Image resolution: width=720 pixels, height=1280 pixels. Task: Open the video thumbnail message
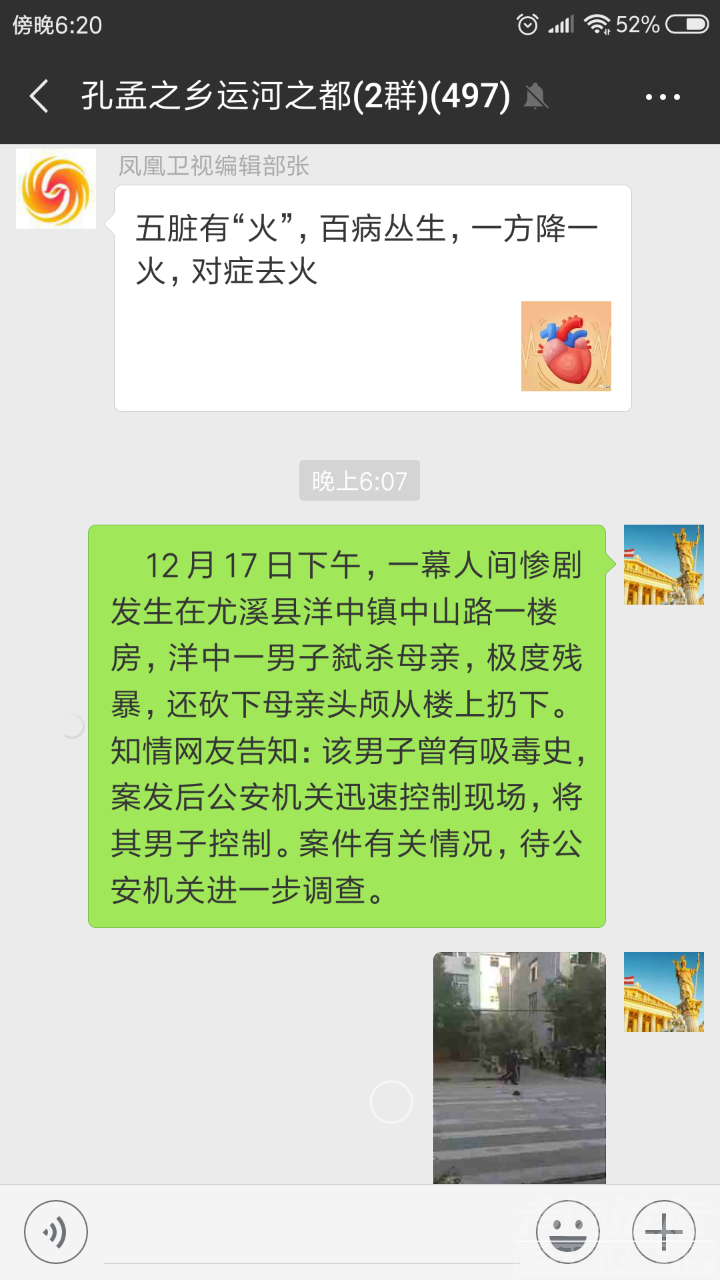(519, 1067)
